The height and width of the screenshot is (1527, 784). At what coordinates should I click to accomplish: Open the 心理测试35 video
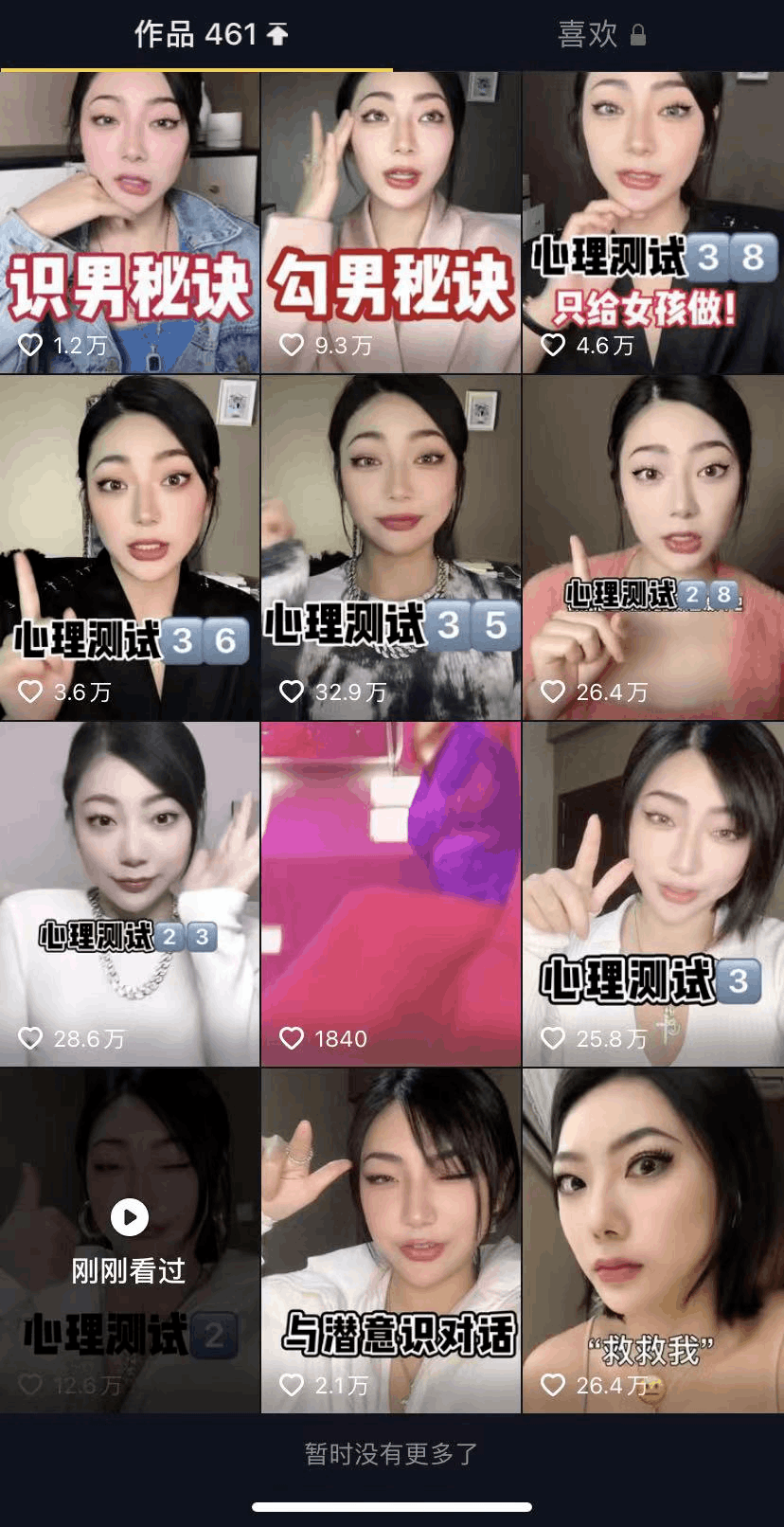tap(391, 548)
